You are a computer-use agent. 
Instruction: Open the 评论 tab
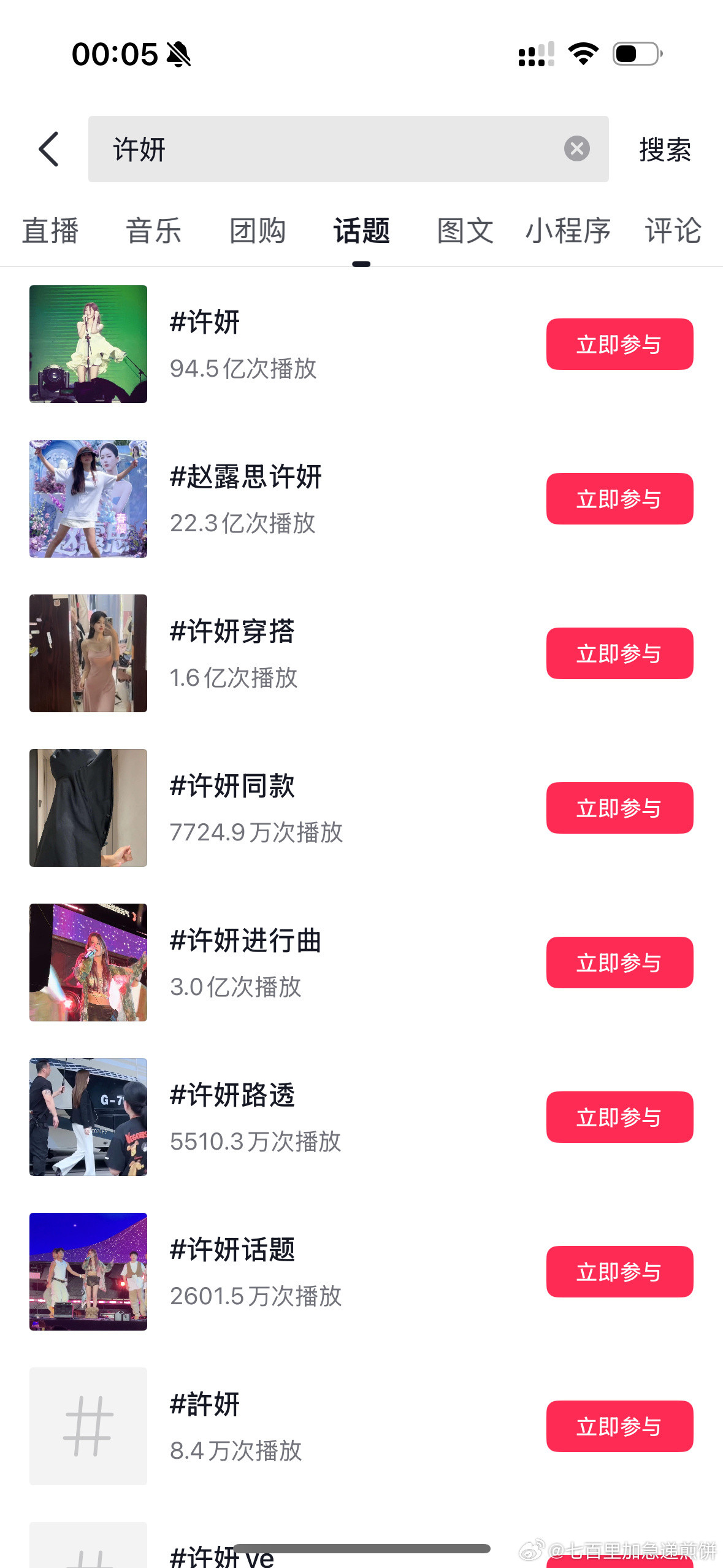pyautogui.click(x=673, y=231)
